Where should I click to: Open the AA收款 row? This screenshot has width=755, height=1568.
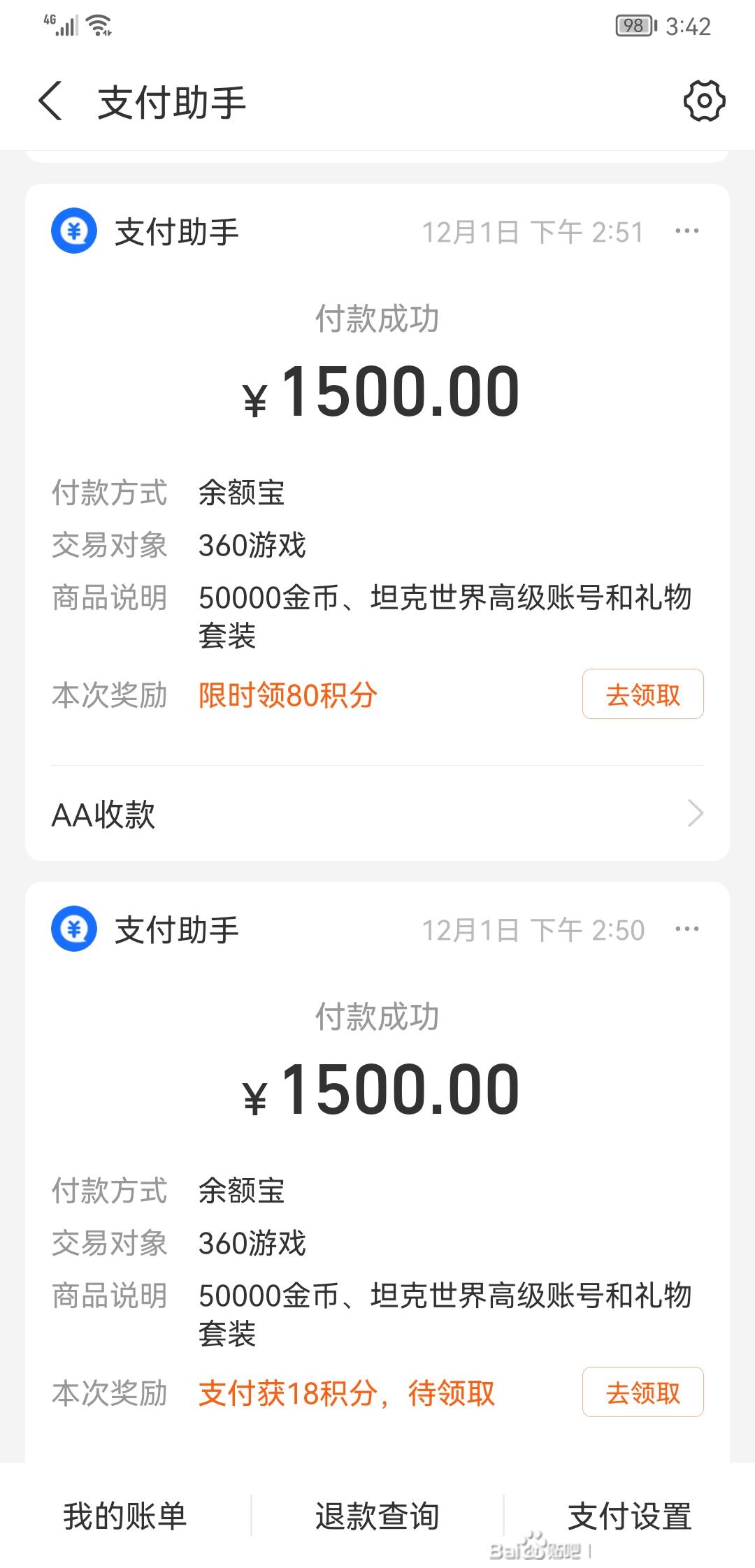(x=377, y=814)
